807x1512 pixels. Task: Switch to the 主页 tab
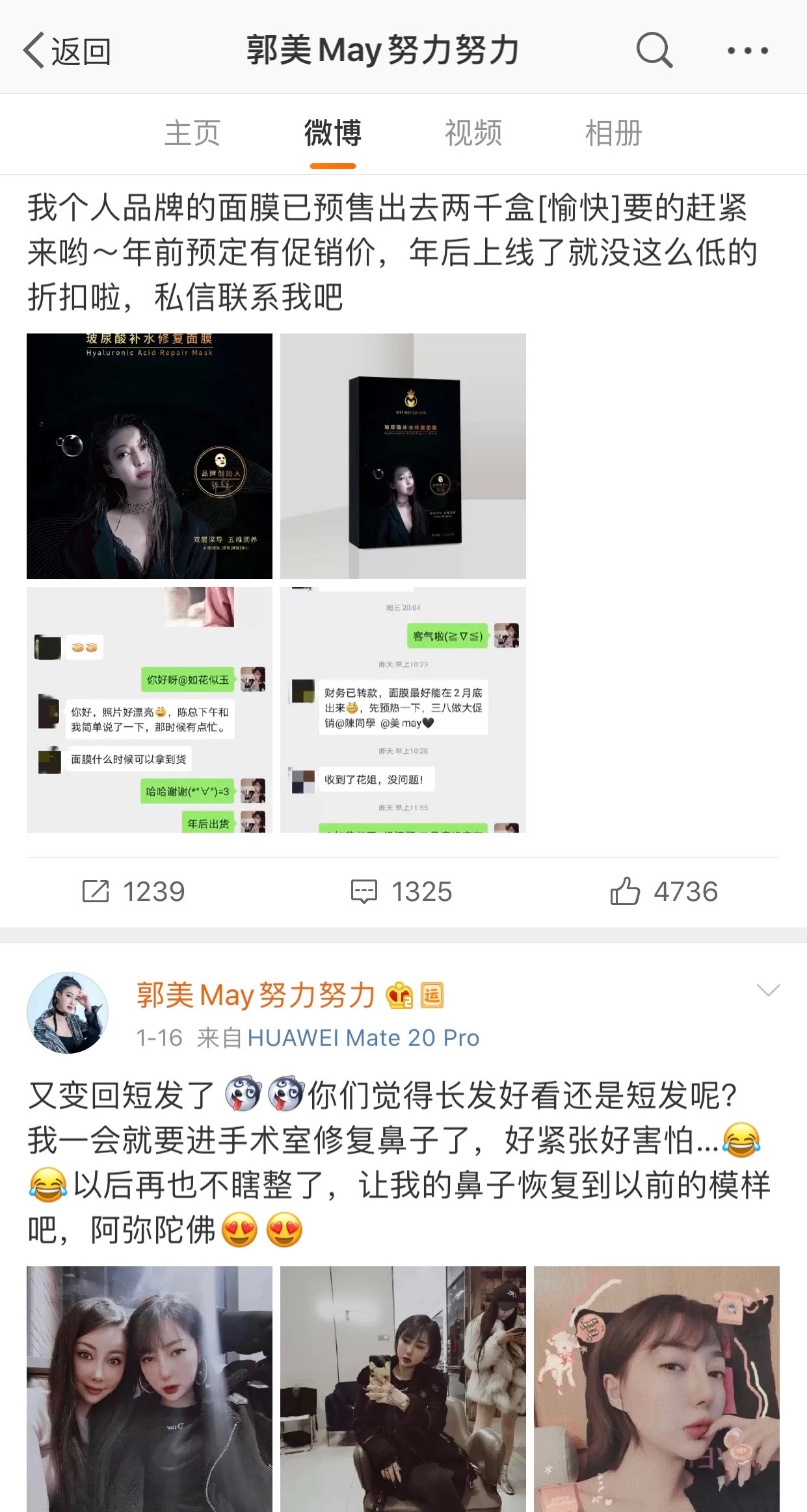pos(192,133)
